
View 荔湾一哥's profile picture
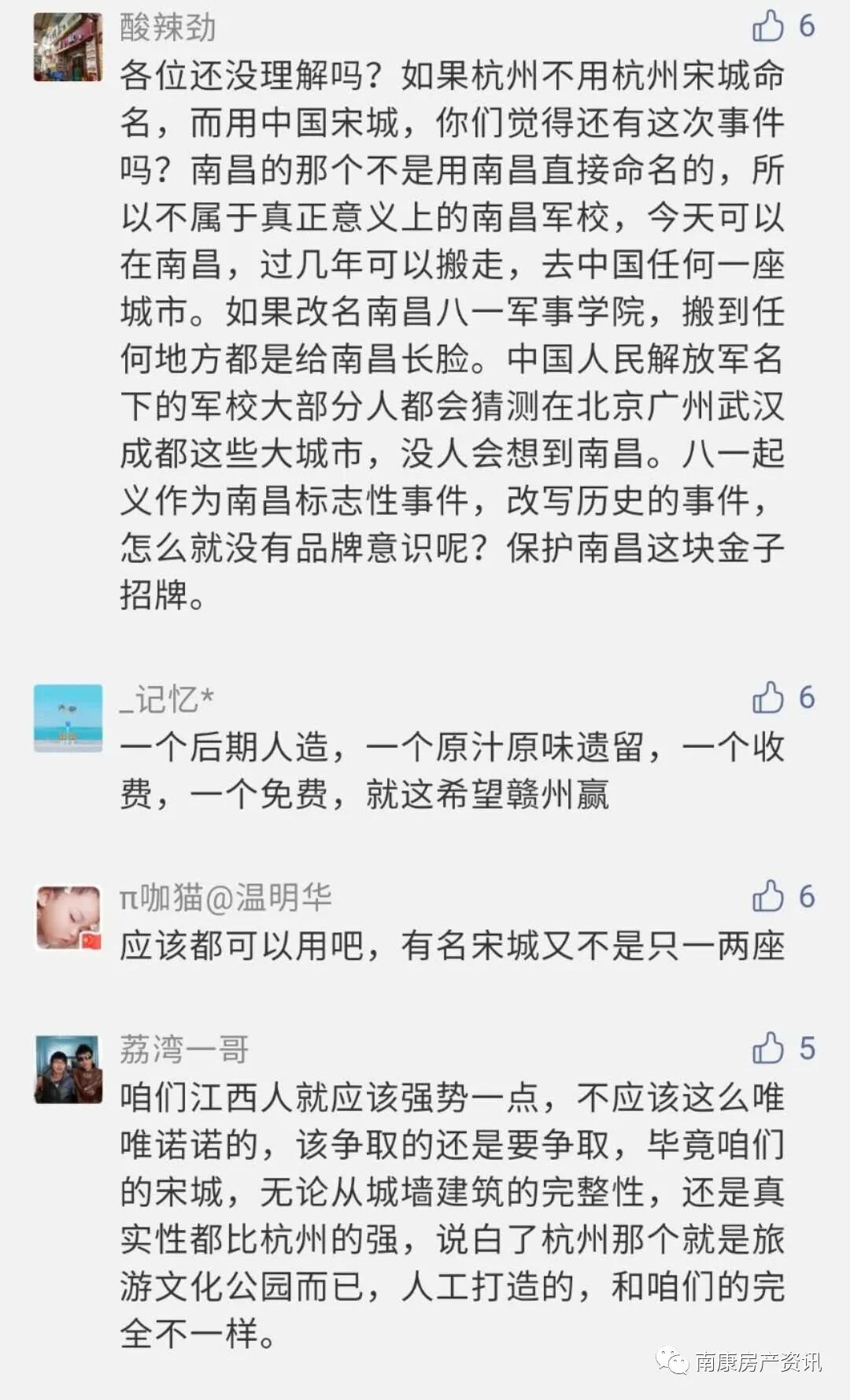[68, 1069]
